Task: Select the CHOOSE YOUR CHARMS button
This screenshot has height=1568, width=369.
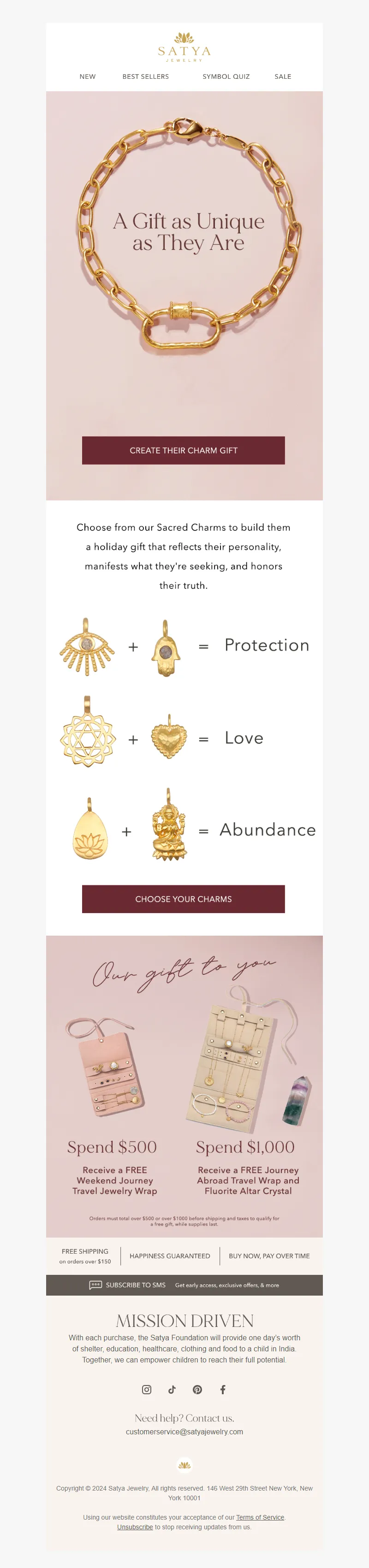Action: [183, 899]
